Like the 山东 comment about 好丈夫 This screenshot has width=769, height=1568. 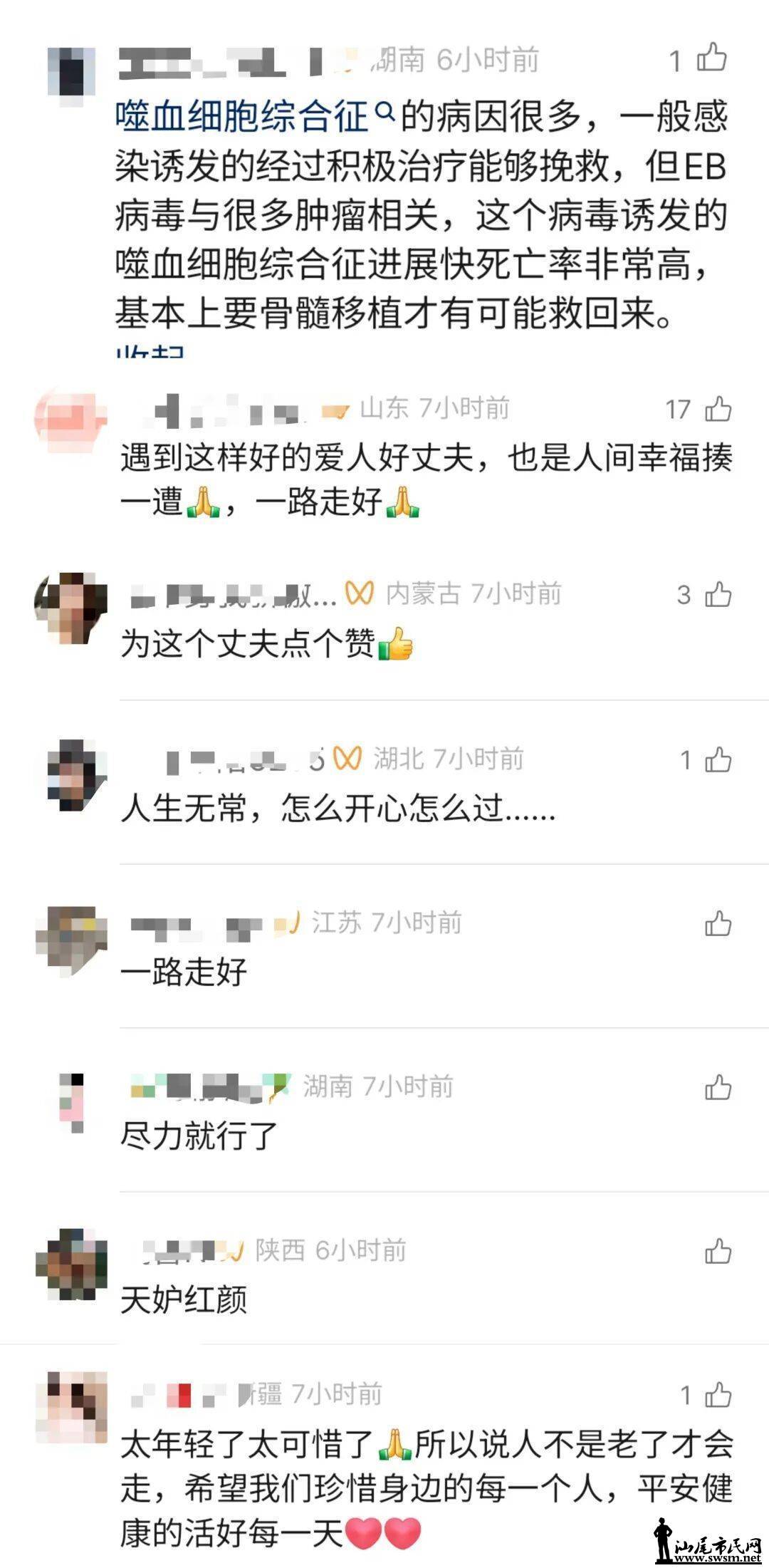click(718, 410)
